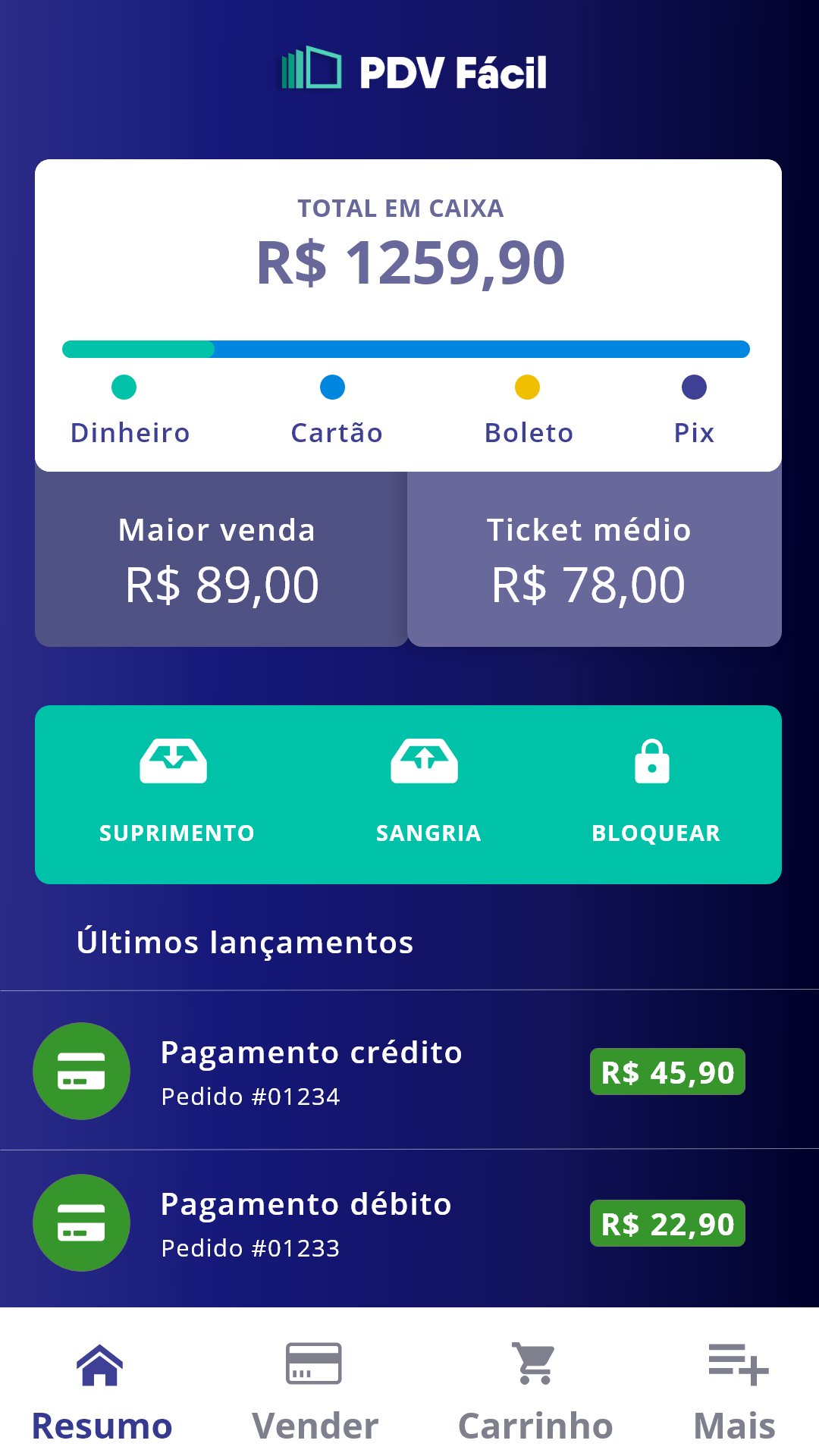
Task: Tap the Suprimento button
Action: (x=175, y=792)
